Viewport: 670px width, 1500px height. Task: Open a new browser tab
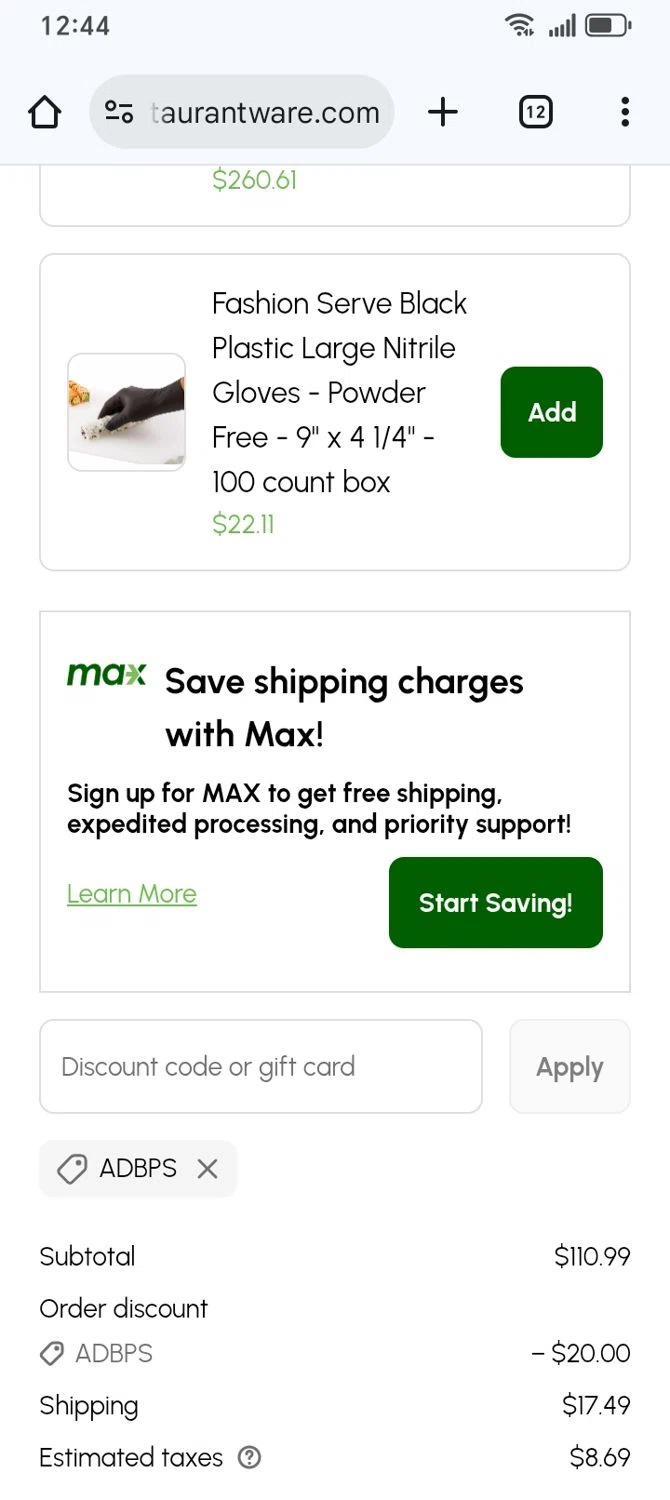tap(442, 112)
